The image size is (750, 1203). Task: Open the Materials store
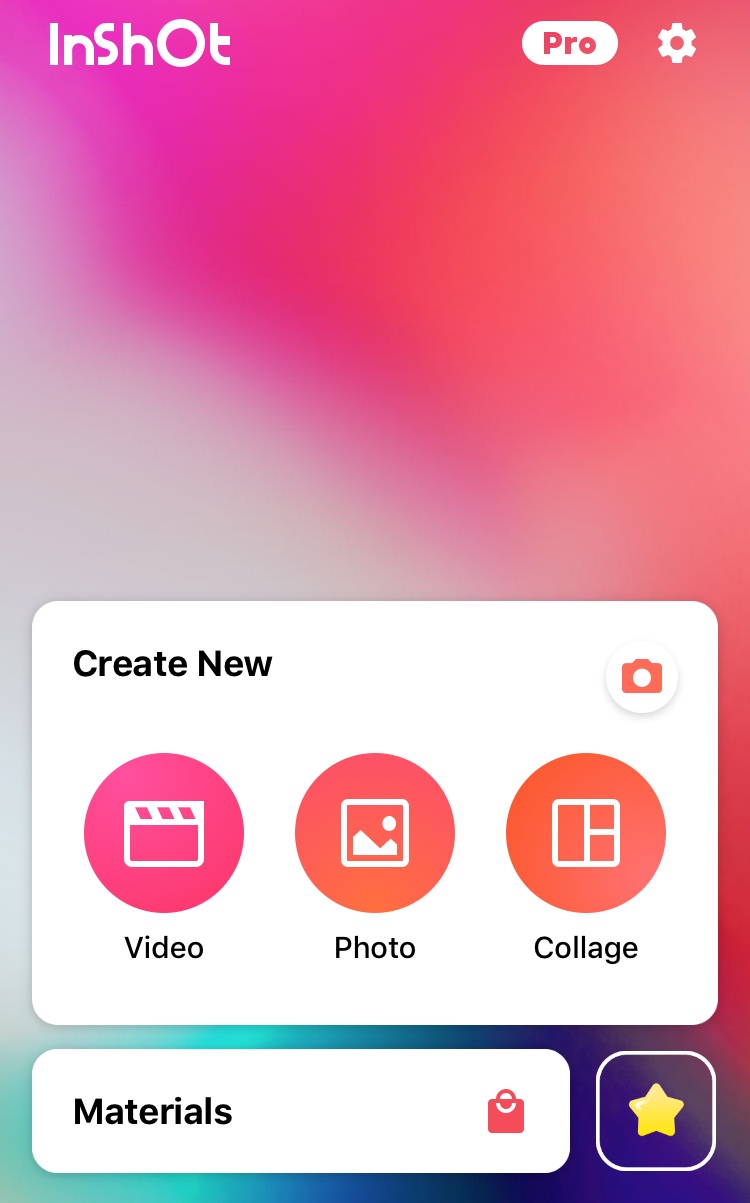click(x=300, y=1111)
